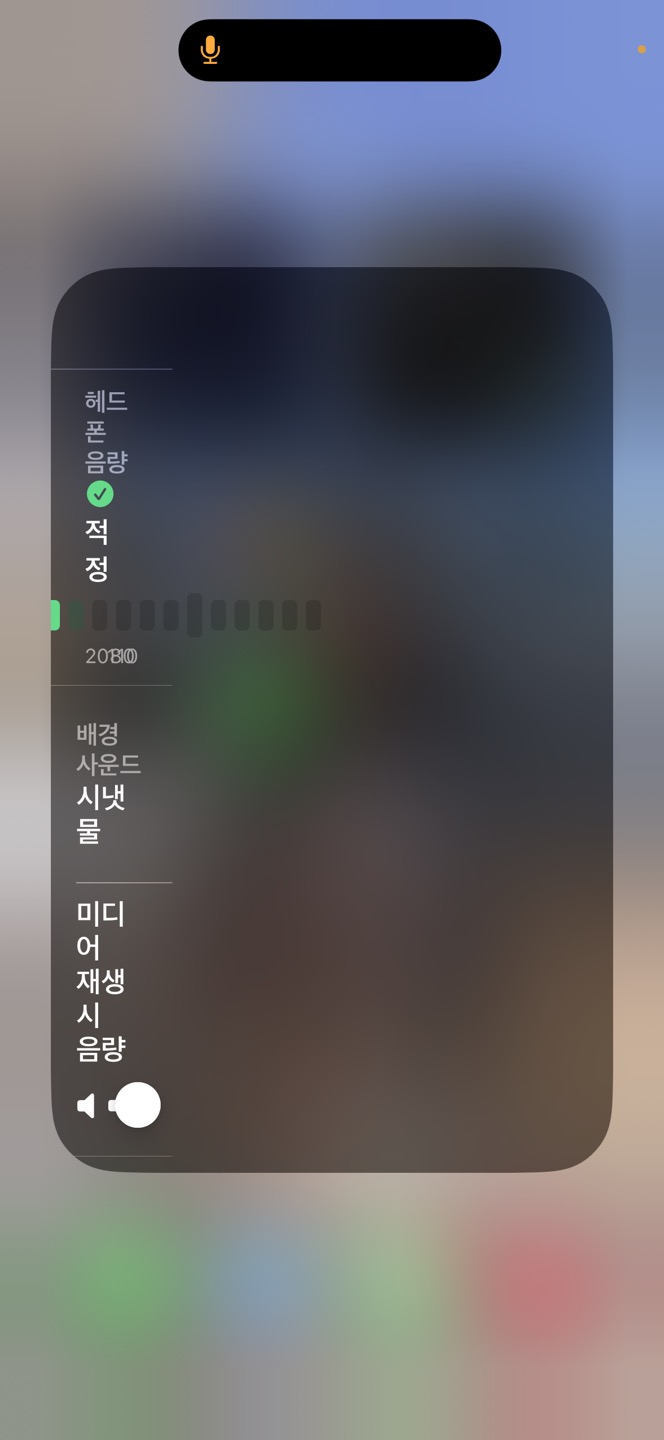
Task: Tap the speaker icon beside the volume slider
Action: (x=86, y=1105)
